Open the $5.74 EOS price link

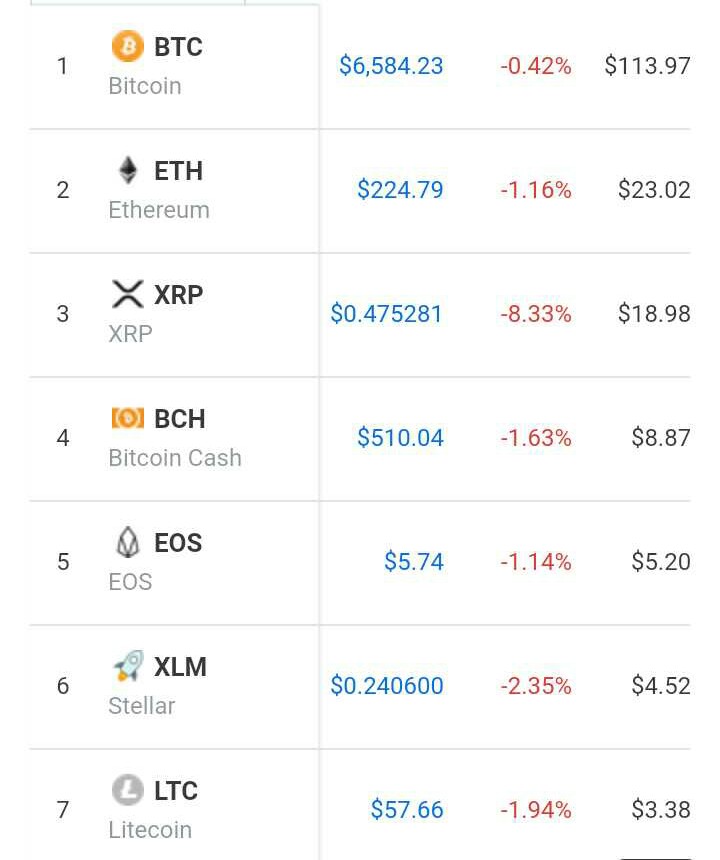click(414, 562)
